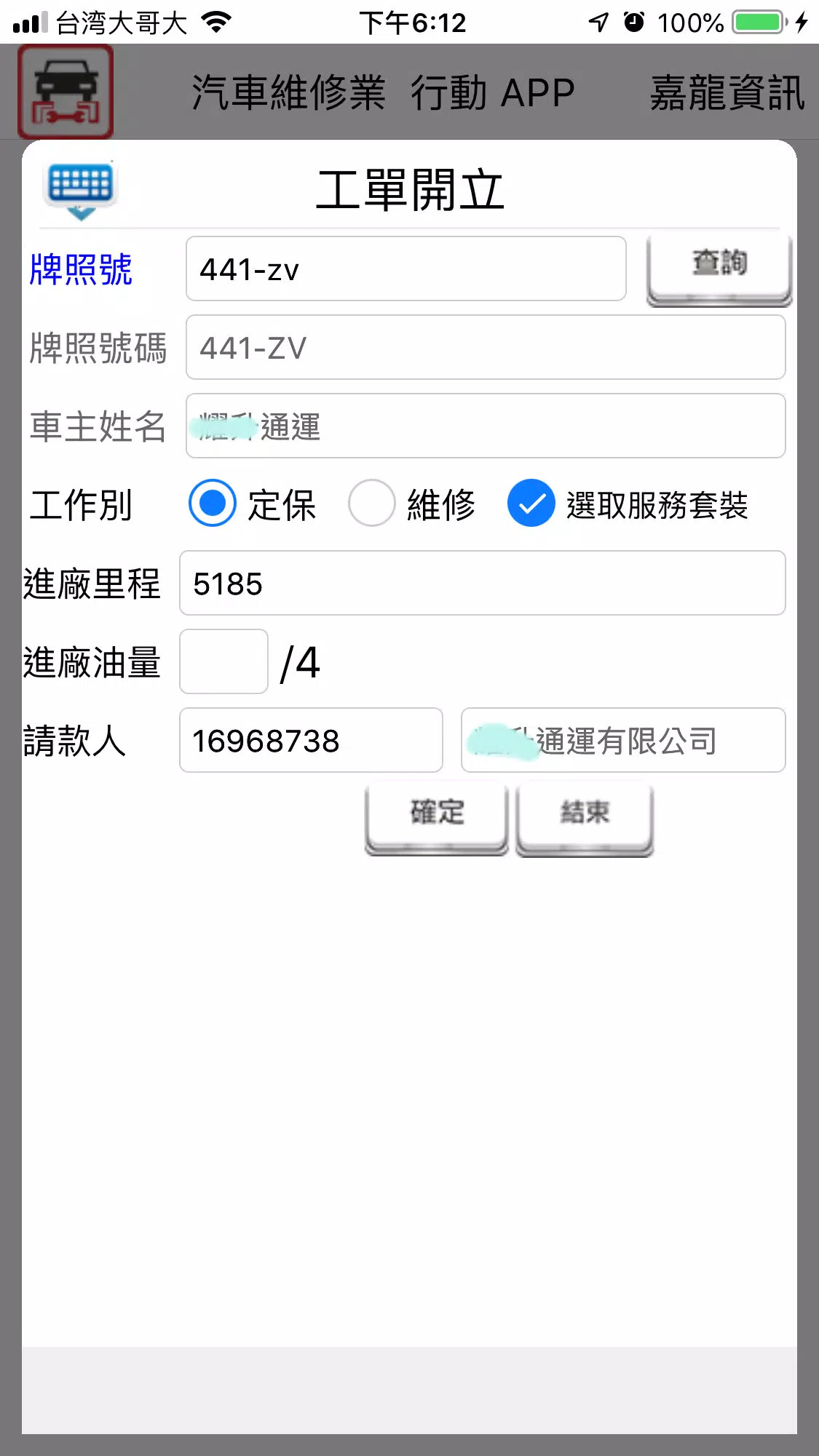Select the 定保 radio button
The height and width of the screenshot is (1456, 819).
pyautogui.click(x=211, y=504)
